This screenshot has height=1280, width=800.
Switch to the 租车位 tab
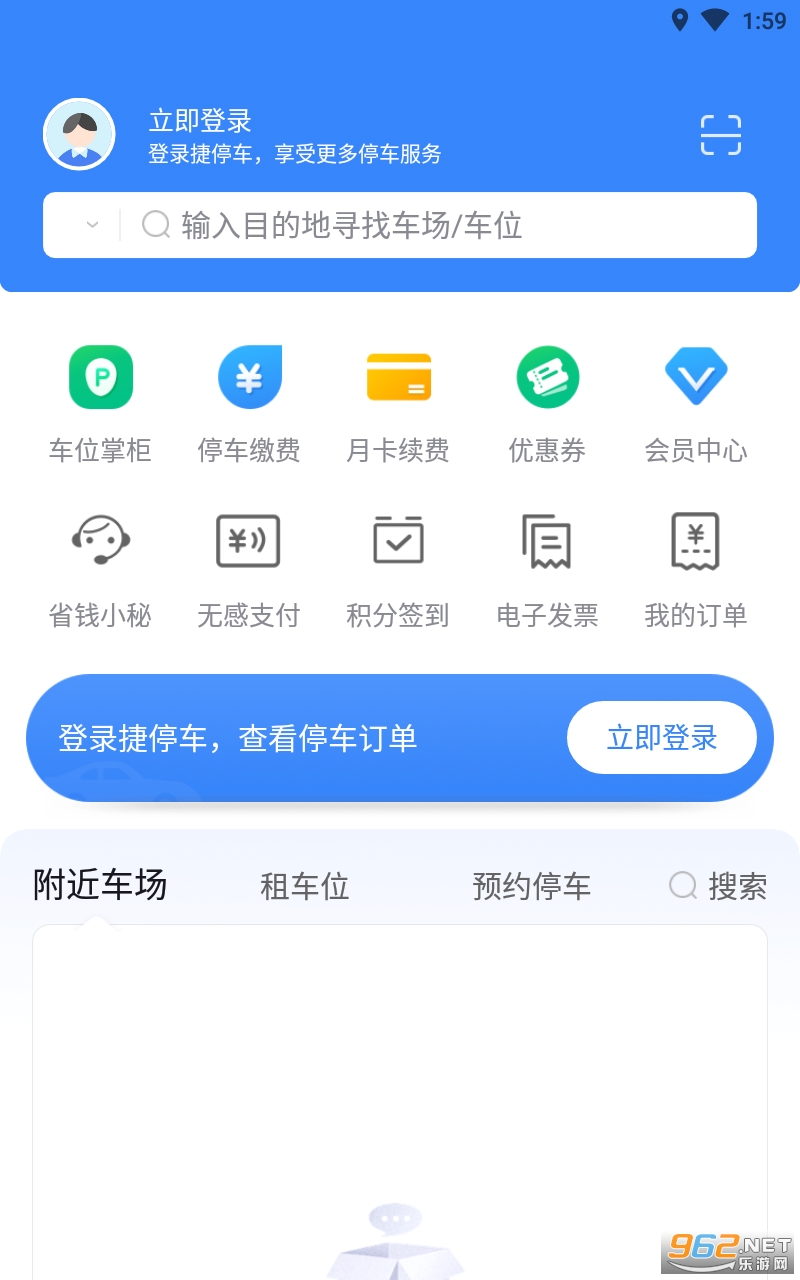305,886
